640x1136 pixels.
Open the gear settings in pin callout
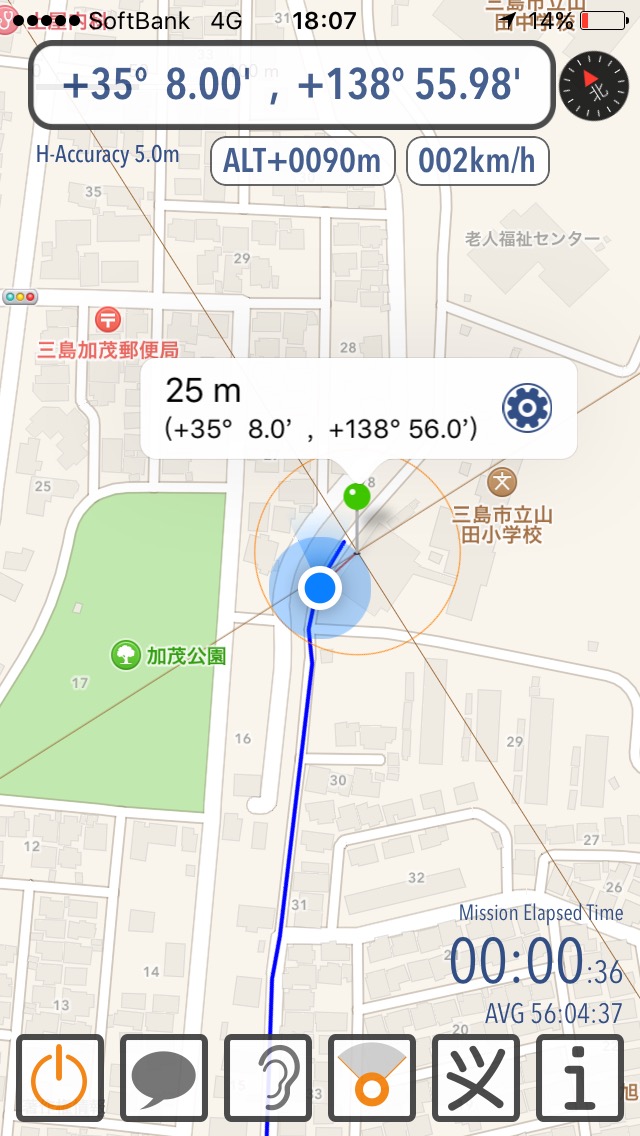click(x=527, y=408)
